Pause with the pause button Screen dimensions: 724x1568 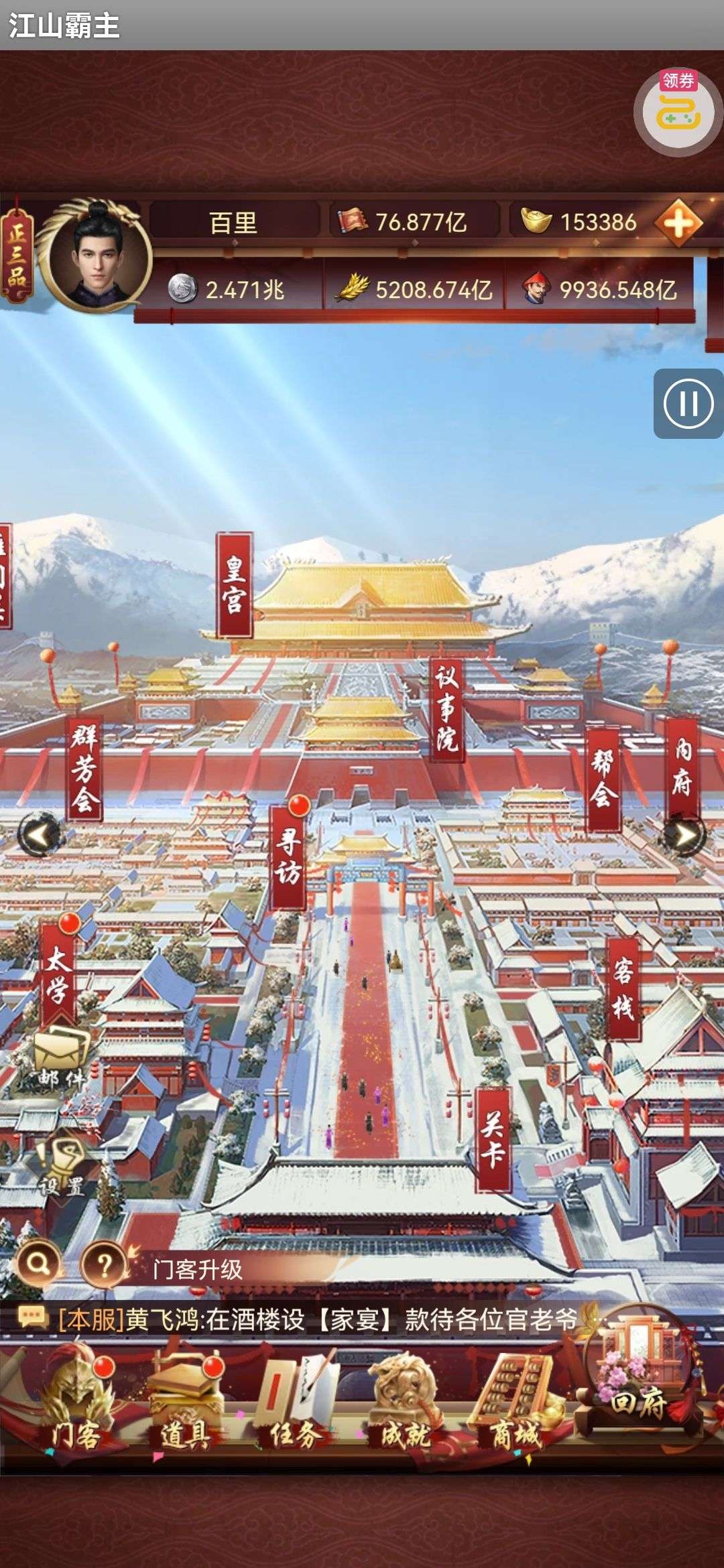point(688,403)
